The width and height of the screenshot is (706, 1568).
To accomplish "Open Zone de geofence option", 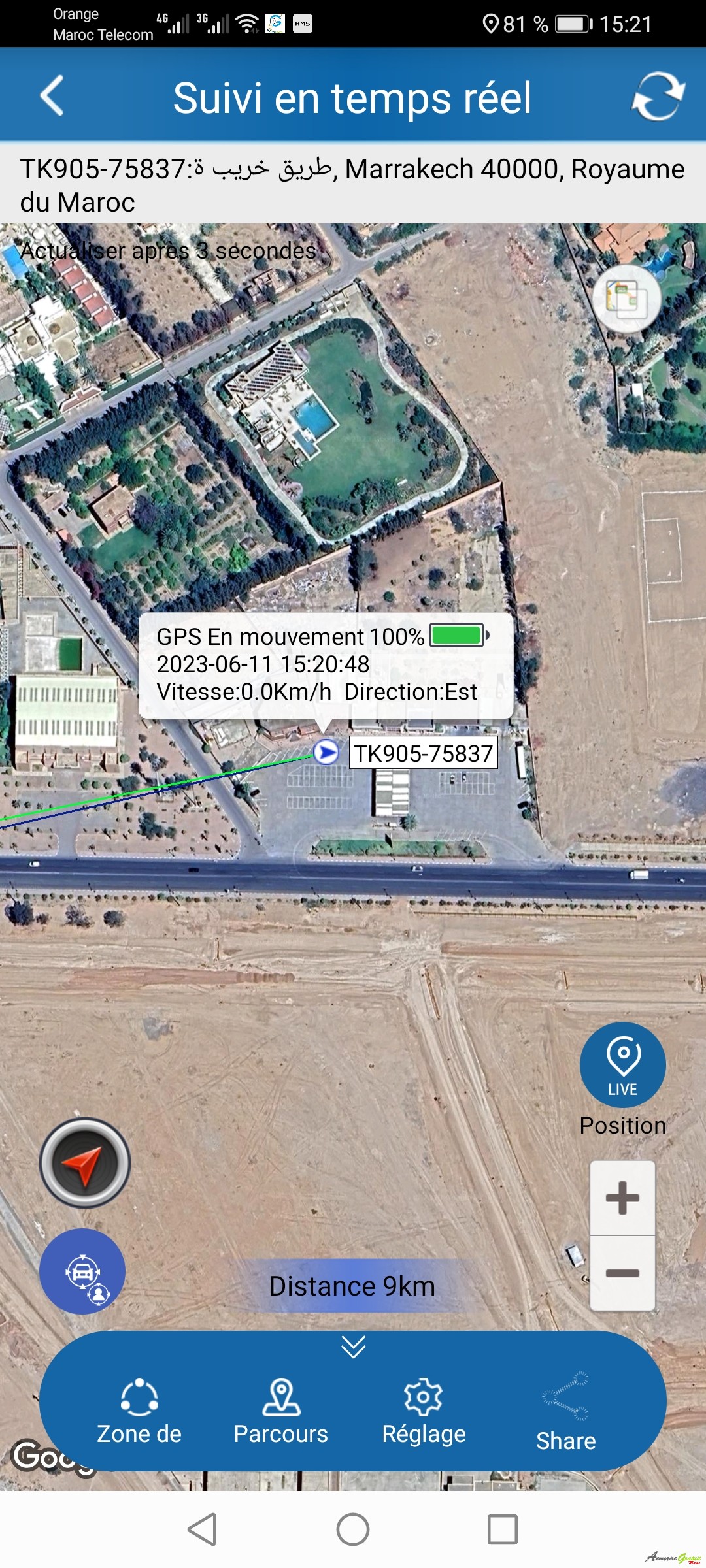I will (139, 1411).
